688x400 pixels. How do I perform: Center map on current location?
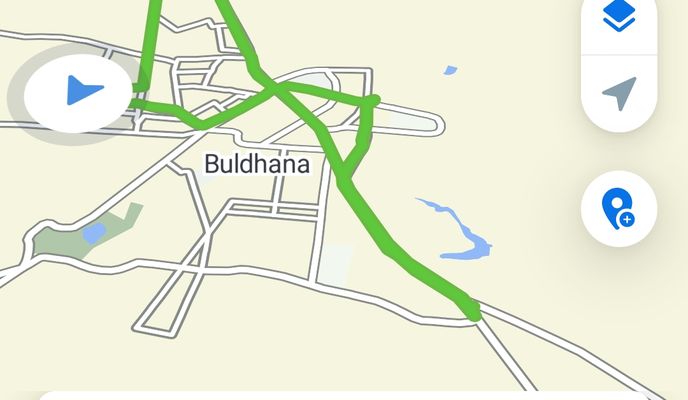point(619,94)
